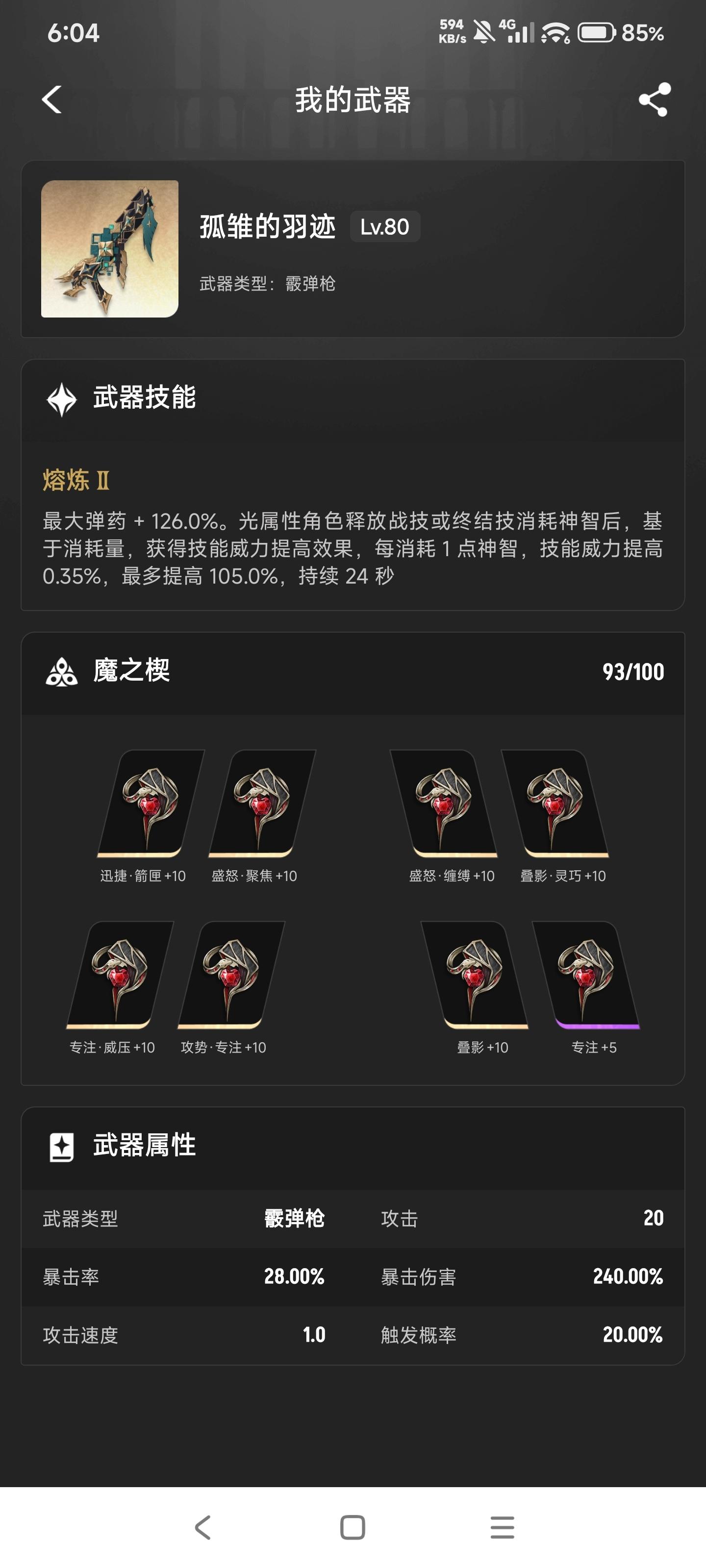Screen dimensions: 706x1568
Task: Go back from the 我的武器 page
Action: coord(52,100)
